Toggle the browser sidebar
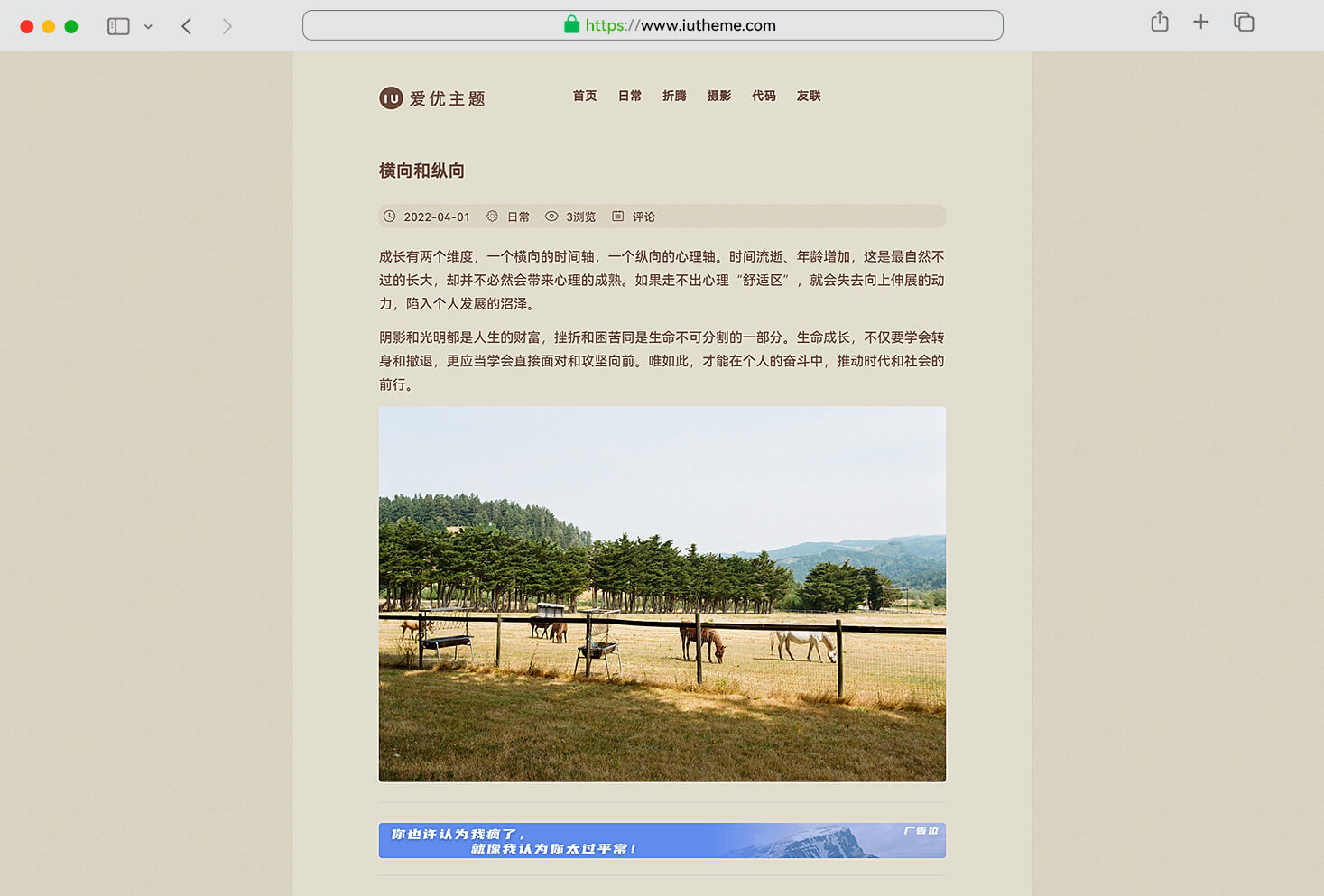The image size is (1324, 896). pyautogui.click(x=118, y=26)
